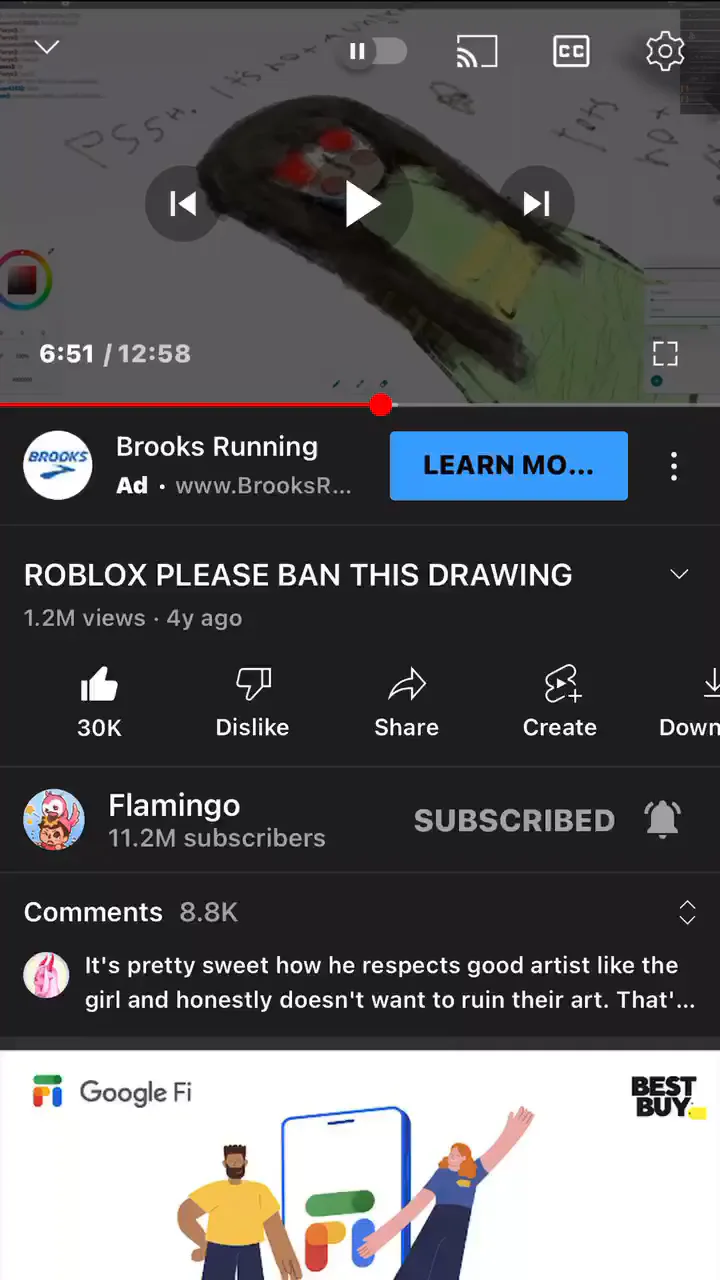This screenshot has width=720, height=1280.
Task: Play the paused video
Action: pyautogui.click(x=361, y=204)
